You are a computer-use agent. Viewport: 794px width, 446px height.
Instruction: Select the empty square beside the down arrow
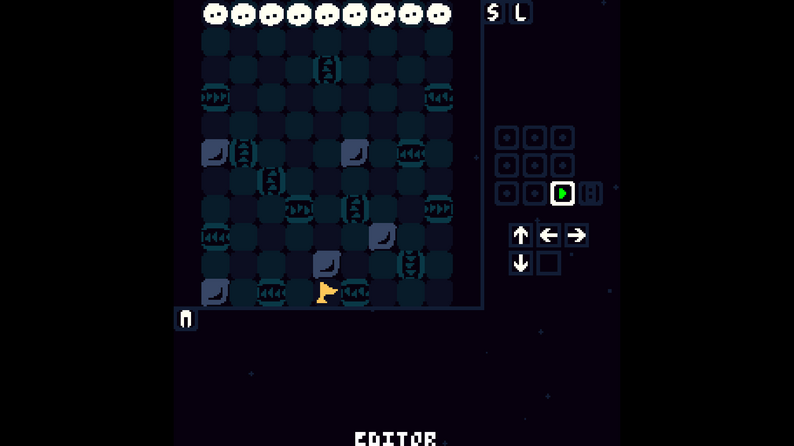[549, 263]
